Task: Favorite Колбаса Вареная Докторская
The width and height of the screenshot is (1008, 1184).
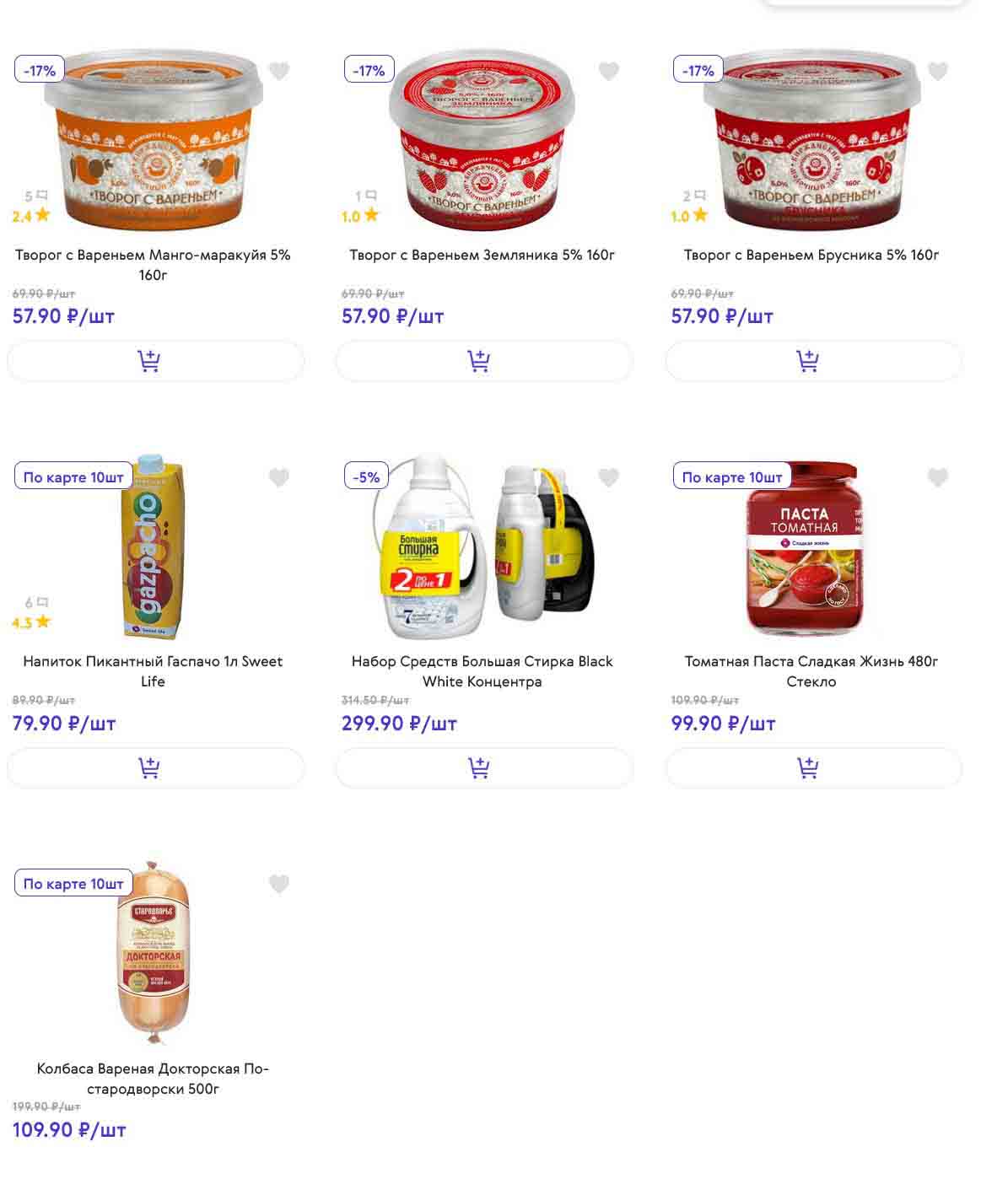Action: pyautogui.click(x=279, y=884)
